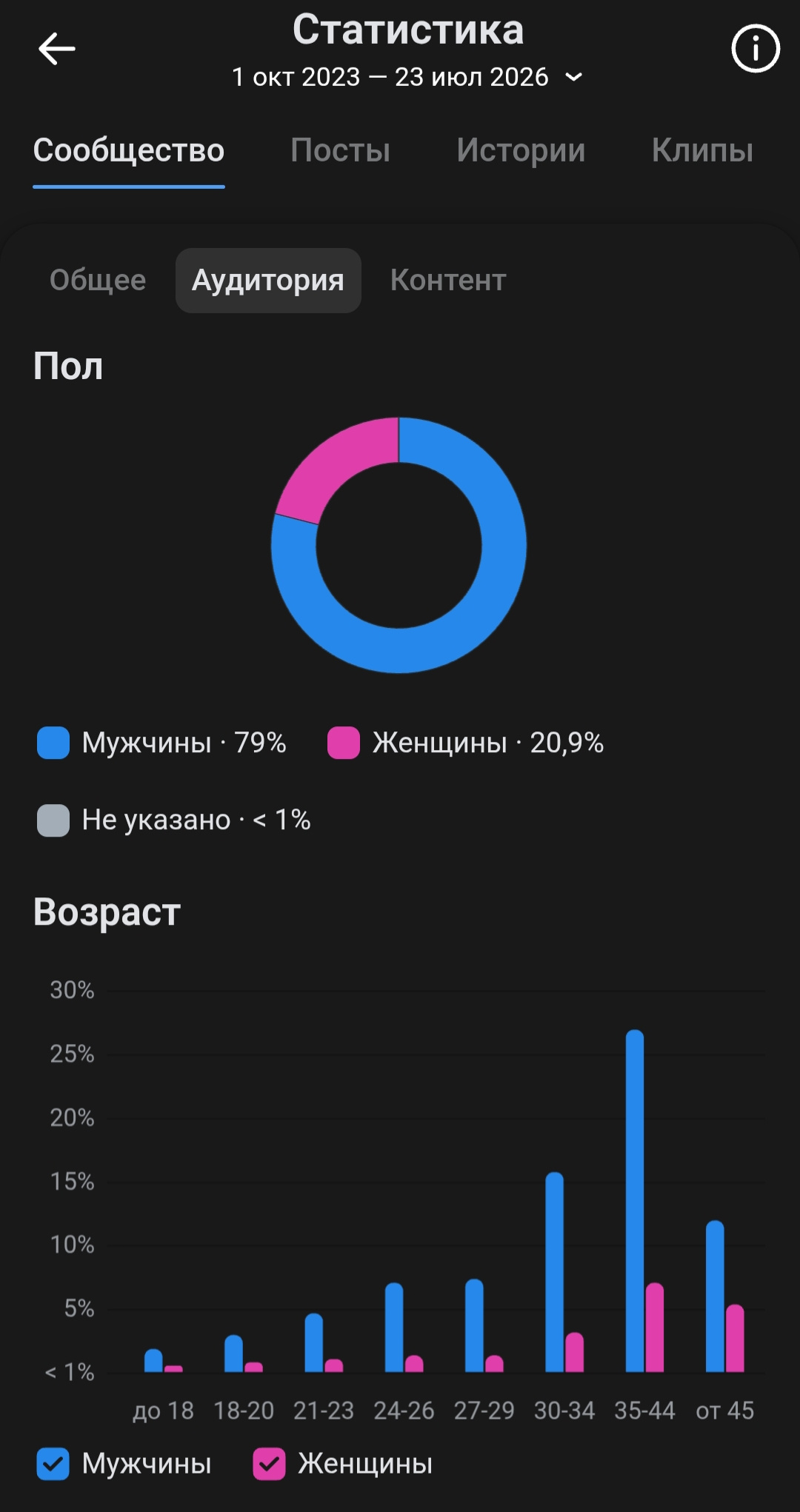
Task: Select the Сообщество tab
Action: pyautogui.click(x=129, y=150)
